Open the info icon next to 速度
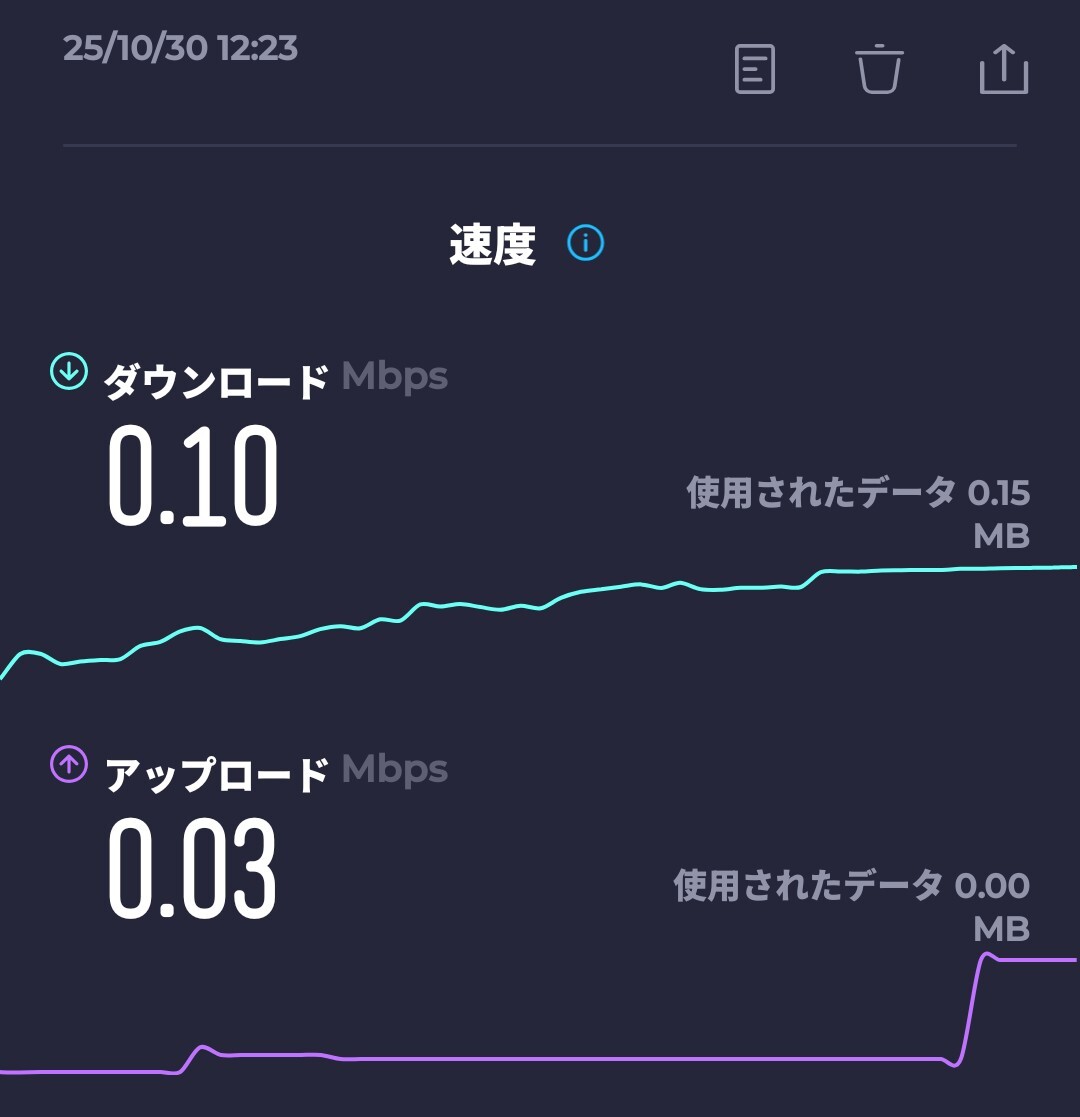This screenshot has width=1080, height=1117. [586, 243]
